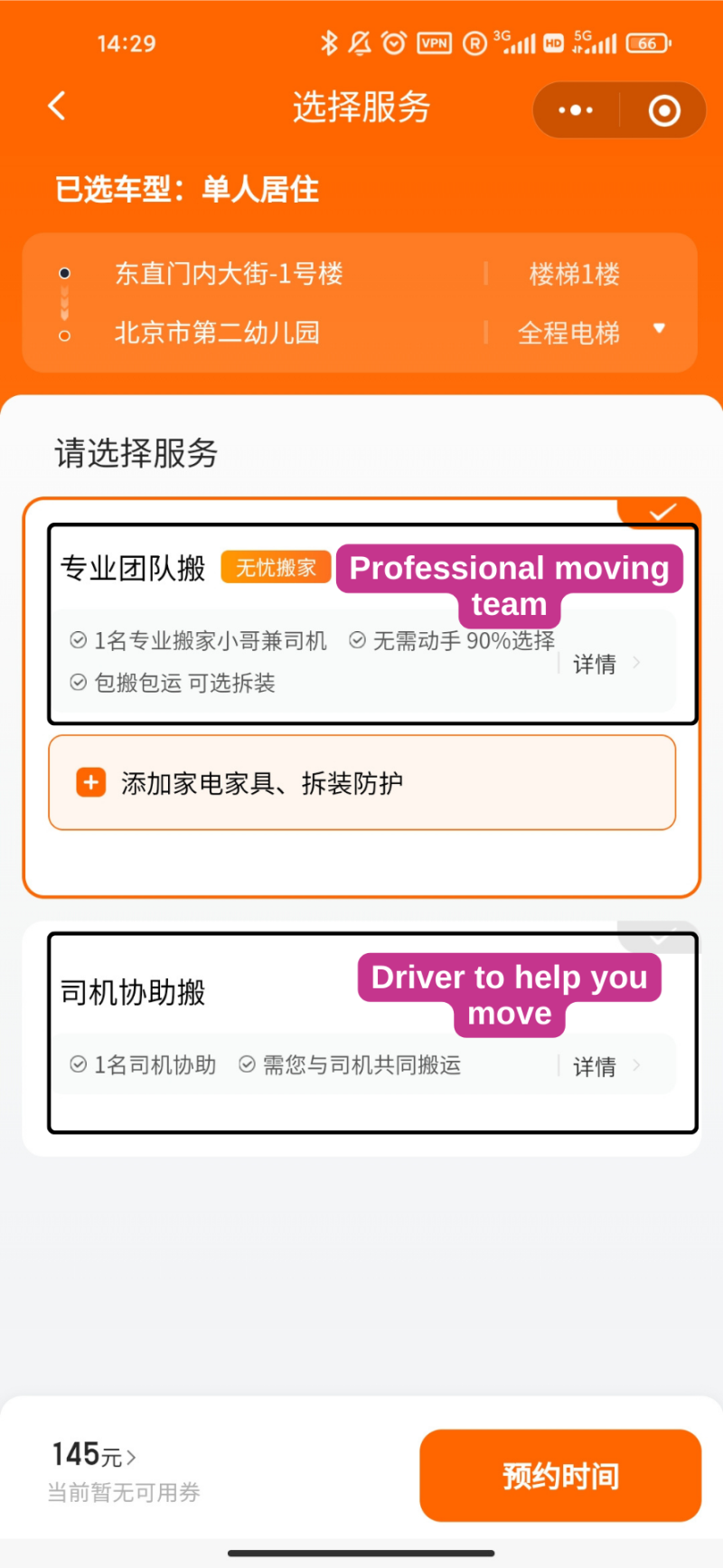723x1568 pixels.
Task: Go back using the top-left arrow
Action: [x=57, y=107]
